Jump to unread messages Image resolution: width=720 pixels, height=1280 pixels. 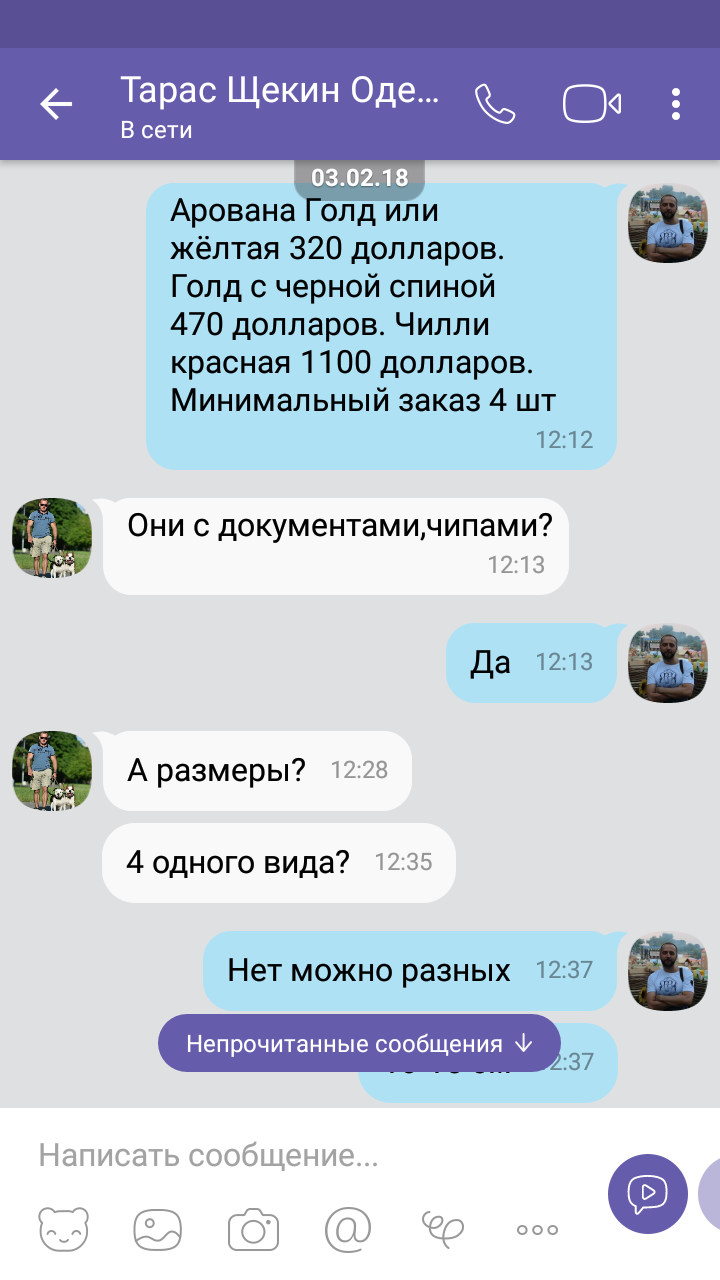point(359,1044)
